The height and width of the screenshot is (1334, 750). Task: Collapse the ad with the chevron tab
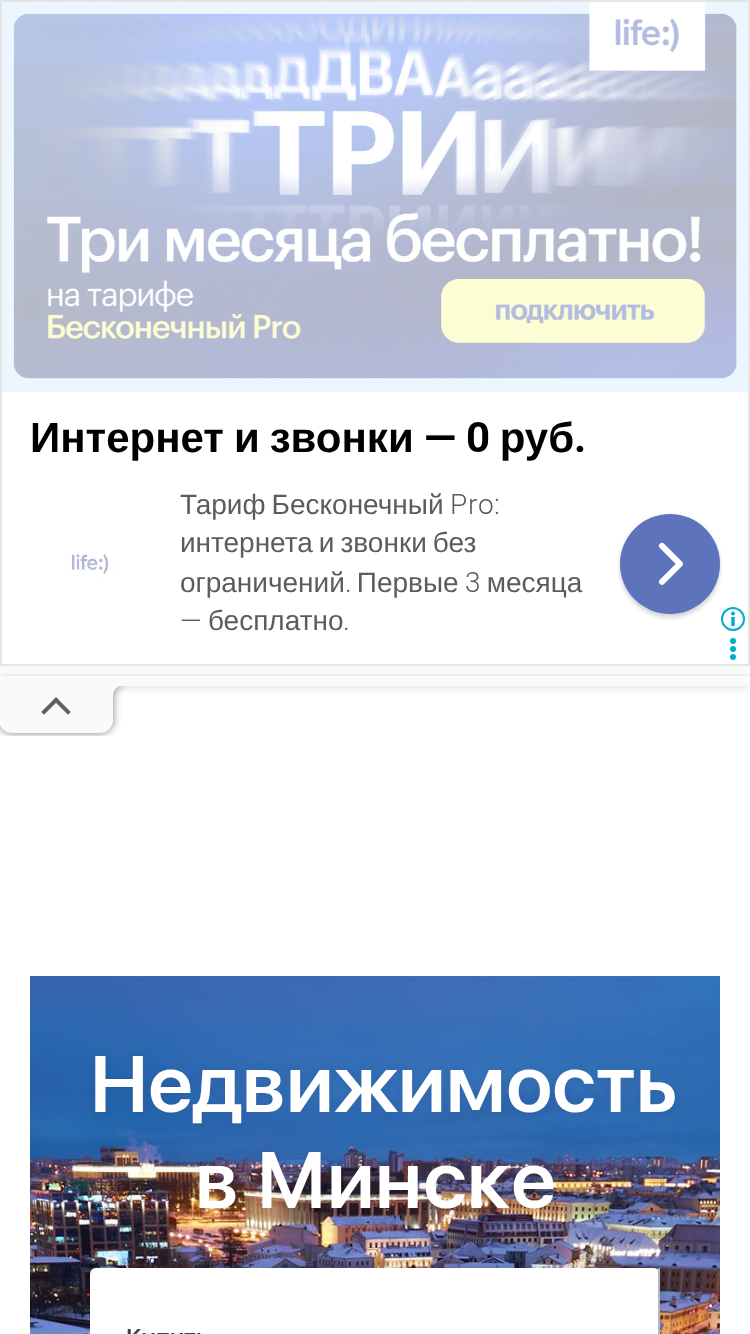click(56, 707)
